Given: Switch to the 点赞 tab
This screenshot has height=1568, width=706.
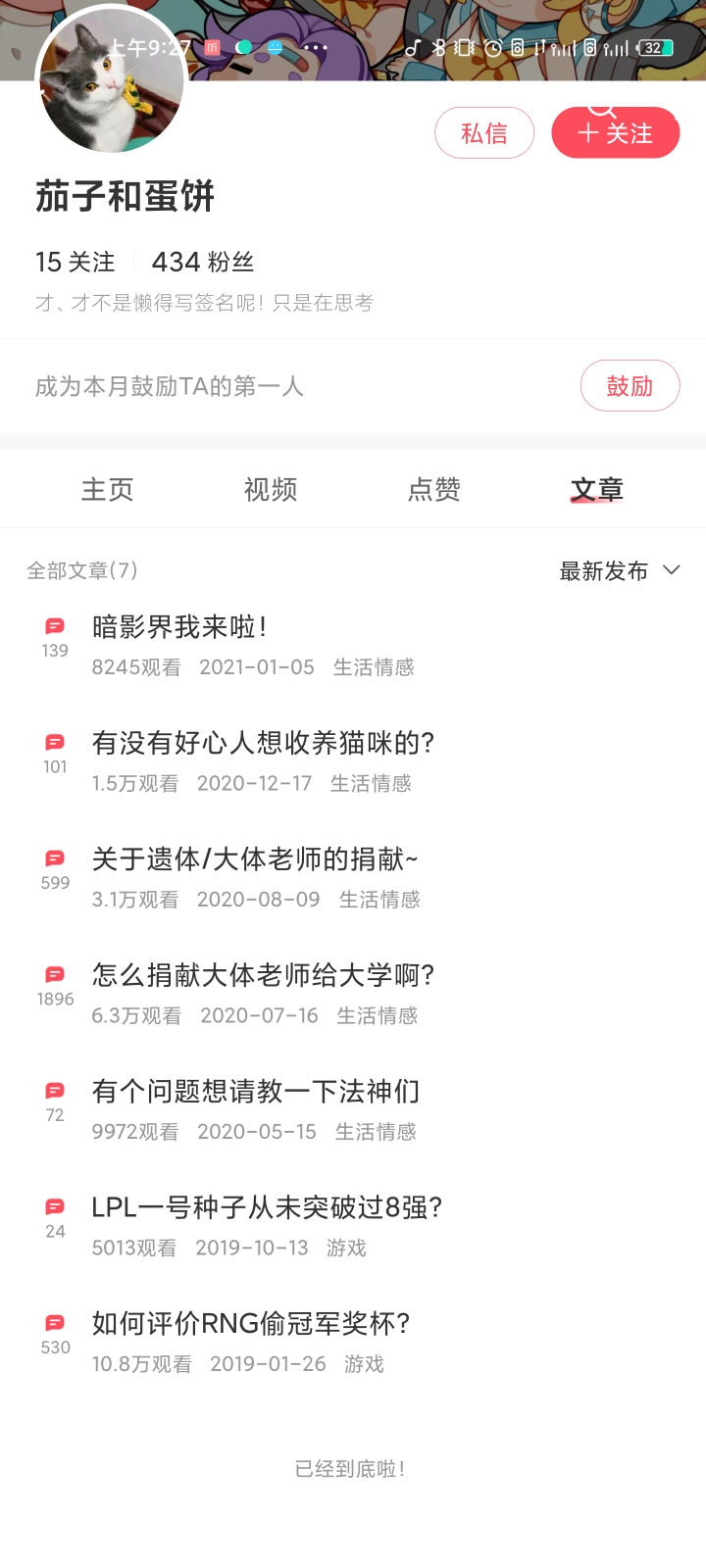Looking at the screenshot, I should (x=434, y=489).
